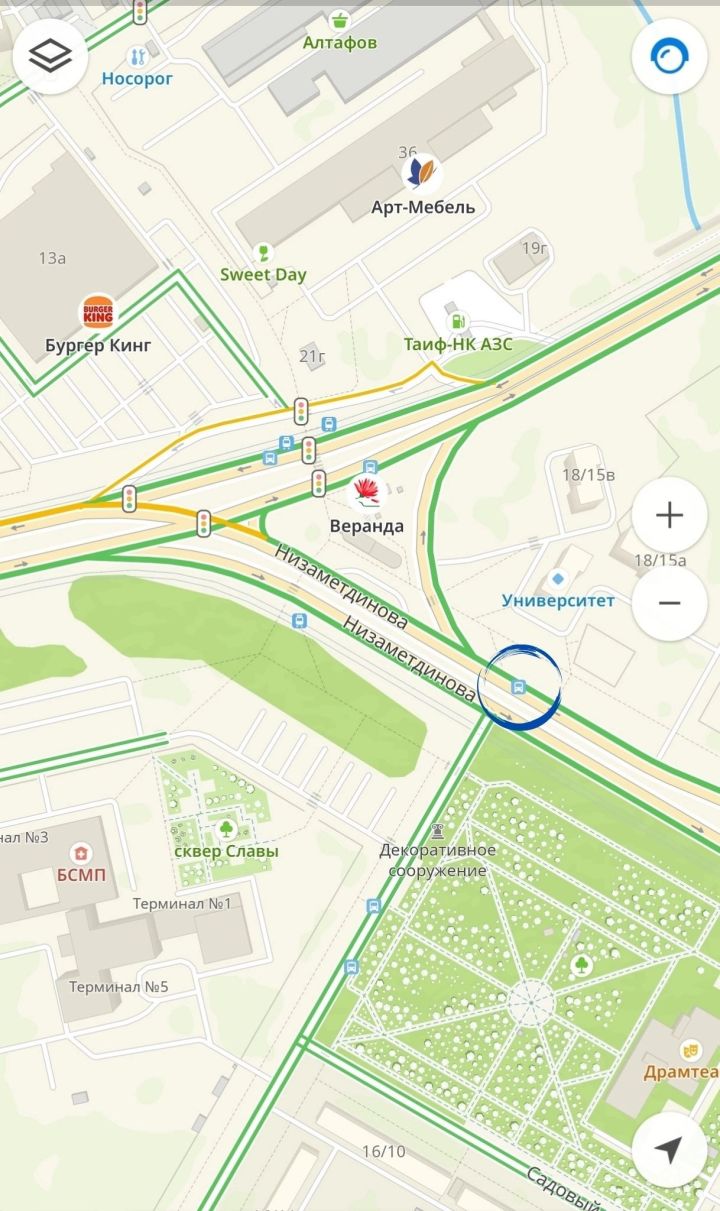This screenshot has width=720, height=1211.
Task: Select the Алтафов shop marker
Action: (x=340, y=21)
